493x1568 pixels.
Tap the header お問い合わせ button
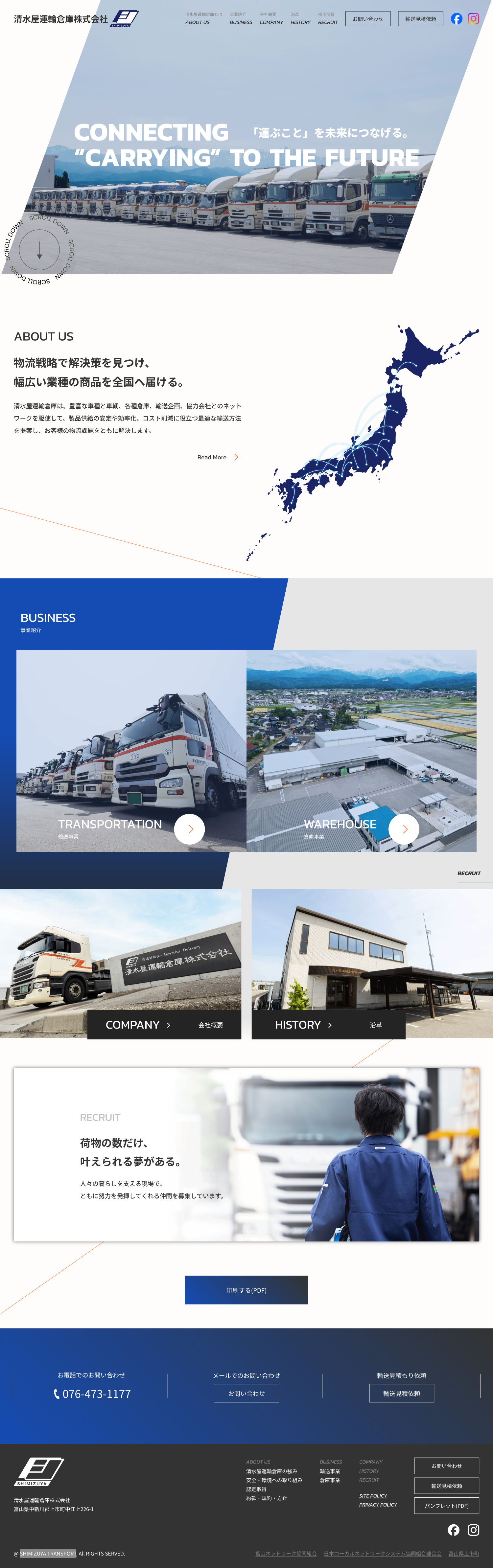[x=368, y=19]
